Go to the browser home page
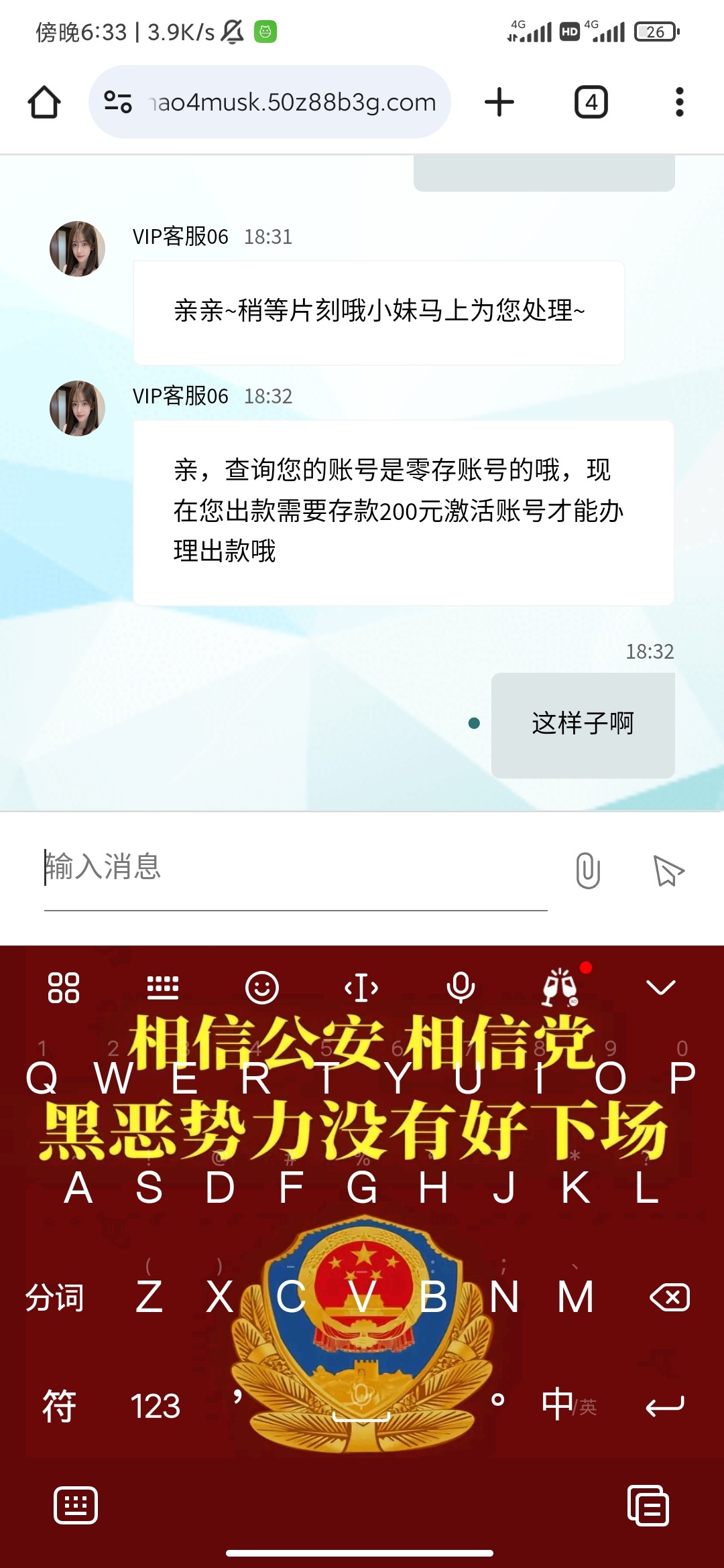This screenshot has height=1568, width=724. pyautogui.click(x=44, y=103)
